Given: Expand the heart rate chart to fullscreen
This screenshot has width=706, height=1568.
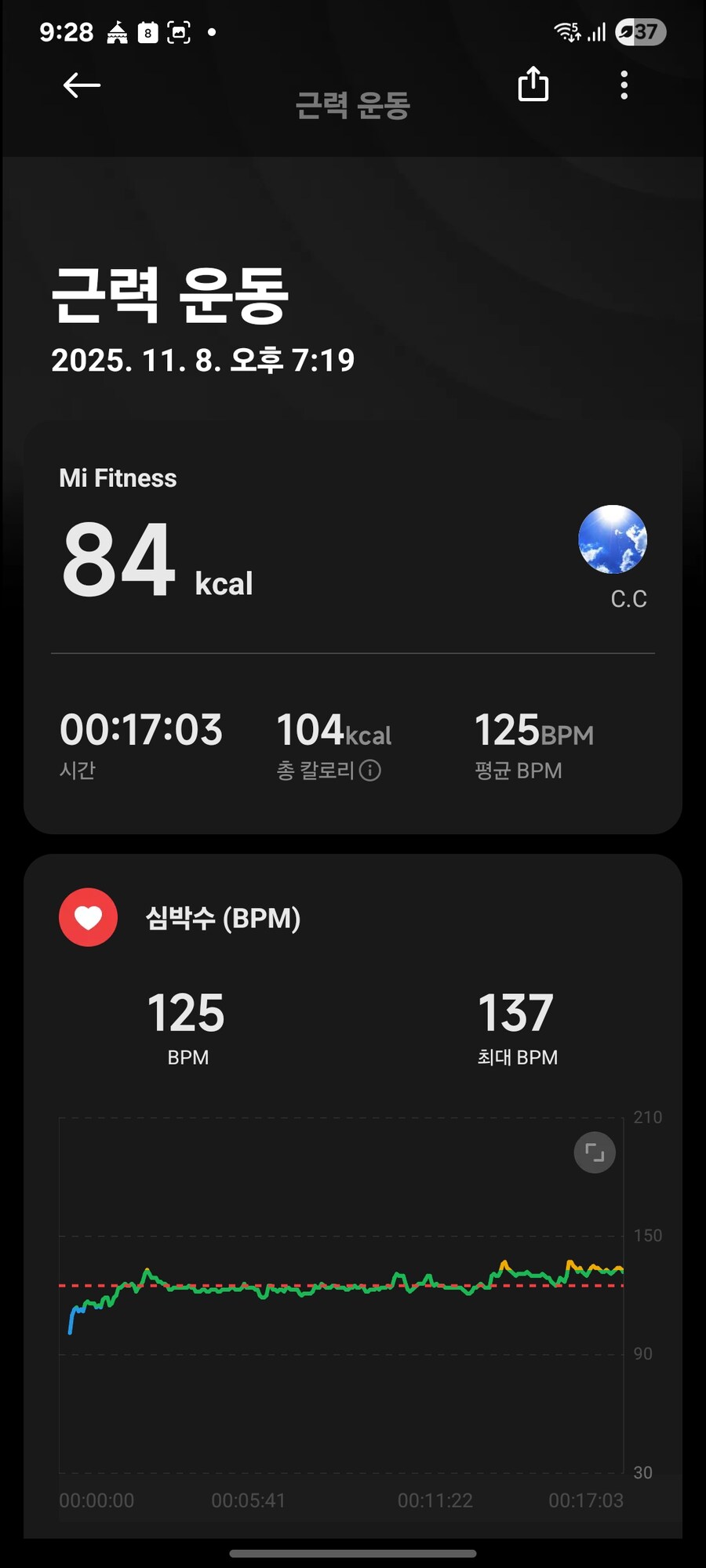Looking at the screenshot, I should click(595, 1152).
